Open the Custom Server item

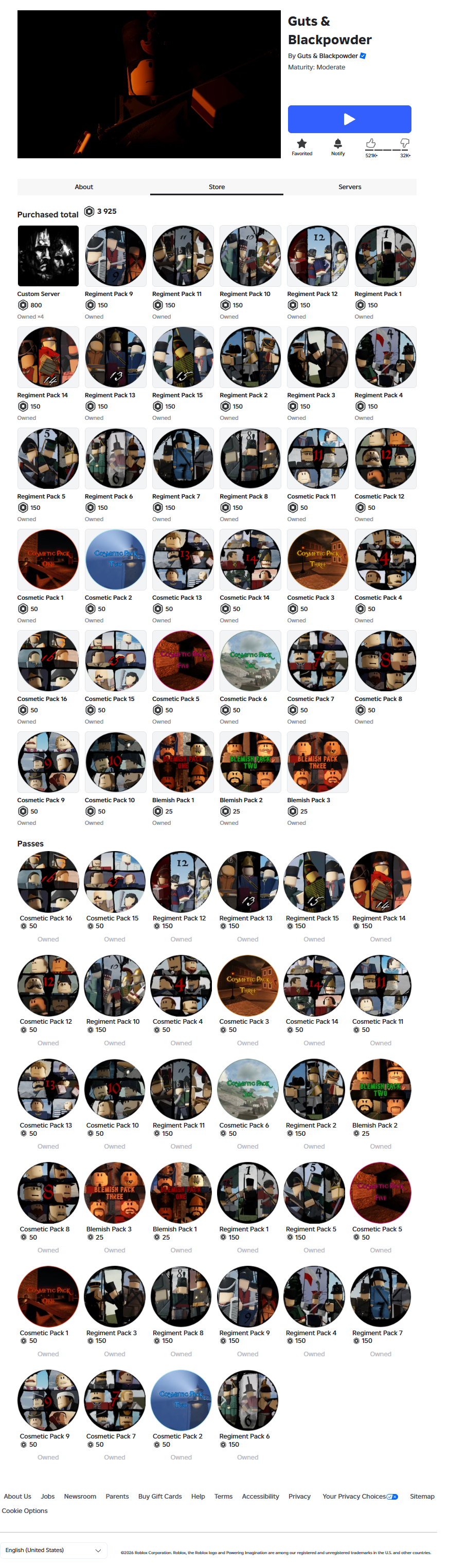pyautogui.click(x=48, y=255)
